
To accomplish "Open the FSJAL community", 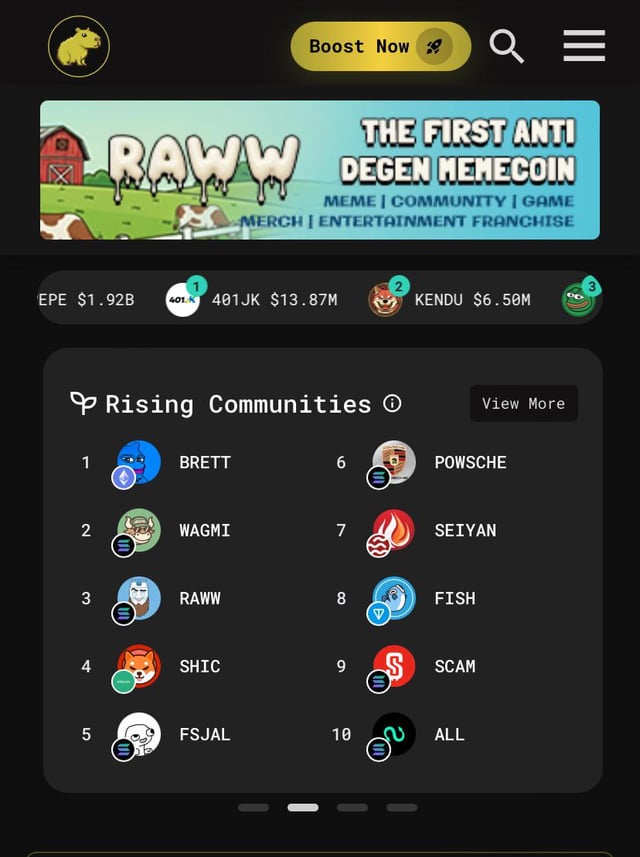I will 204,734.
